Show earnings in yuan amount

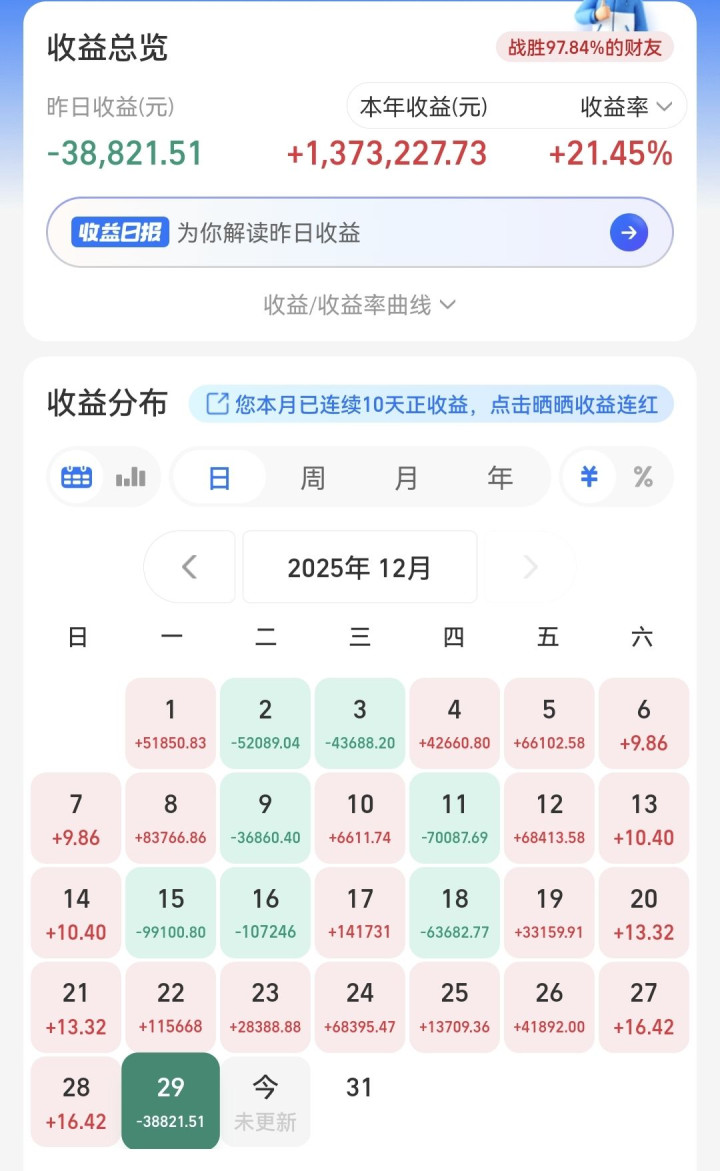tap(589, 477)
